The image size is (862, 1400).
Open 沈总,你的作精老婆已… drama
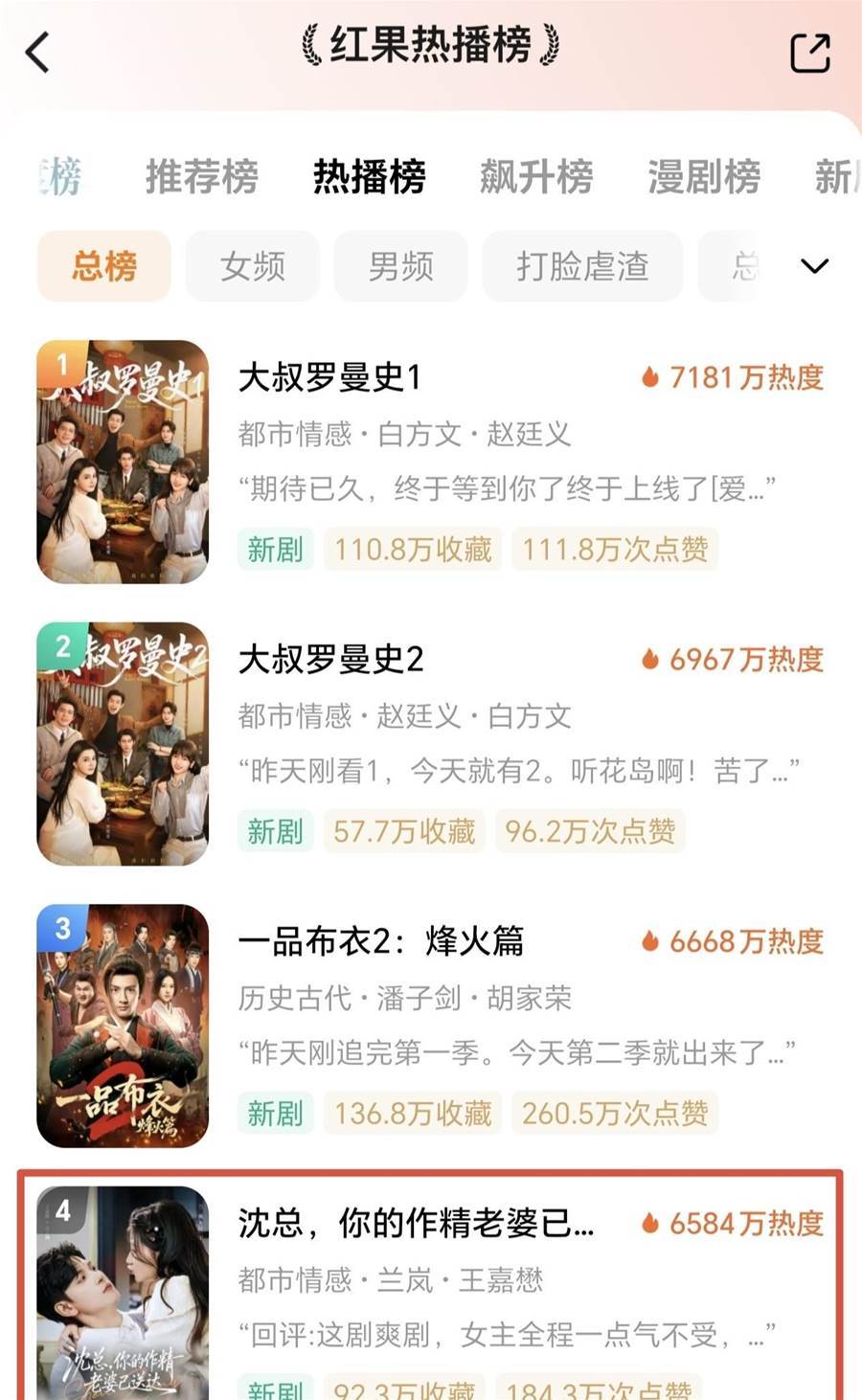[x=416, y=1223]
